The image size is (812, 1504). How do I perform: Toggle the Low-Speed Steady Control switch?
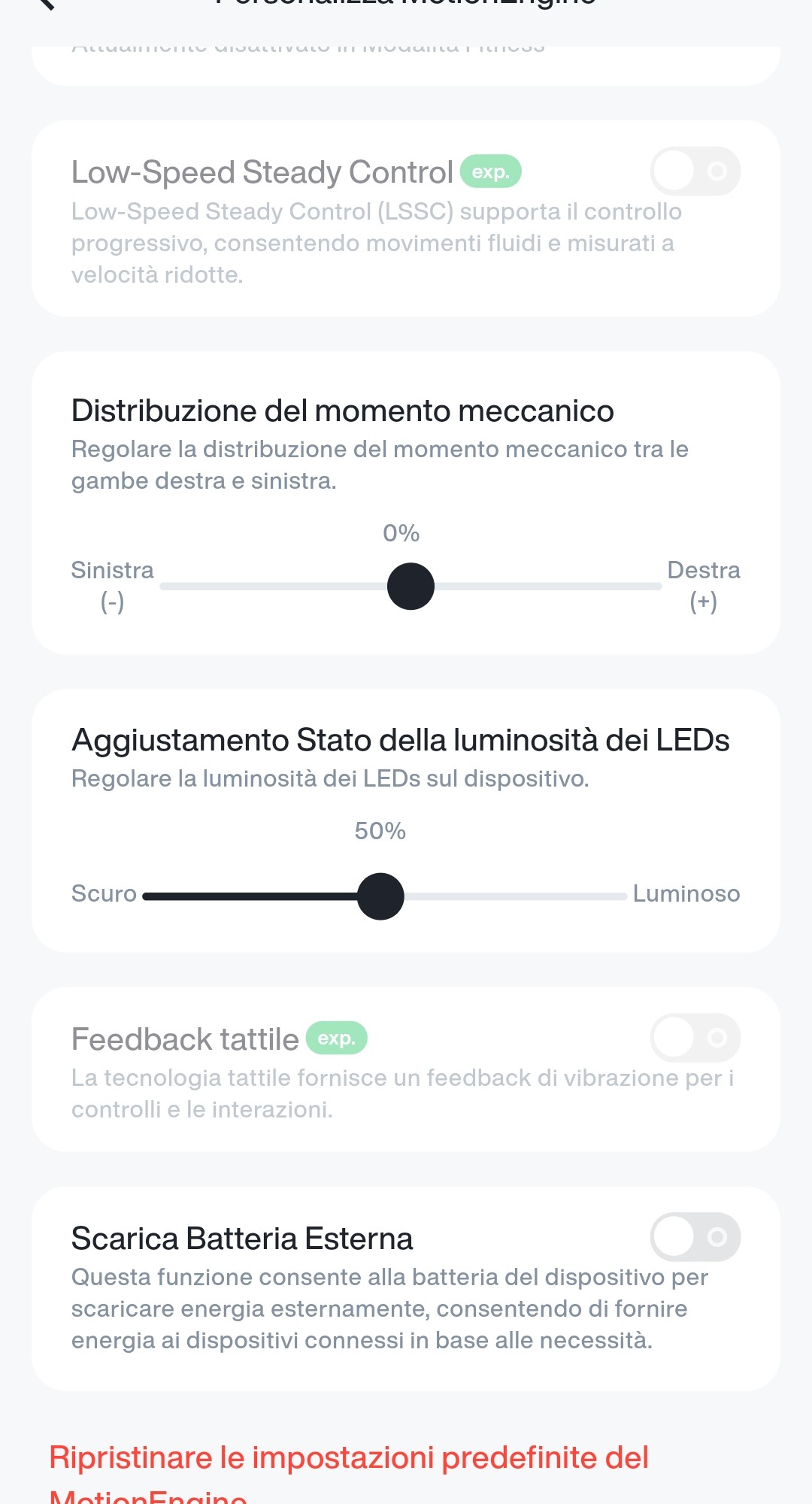pos(695,171)
